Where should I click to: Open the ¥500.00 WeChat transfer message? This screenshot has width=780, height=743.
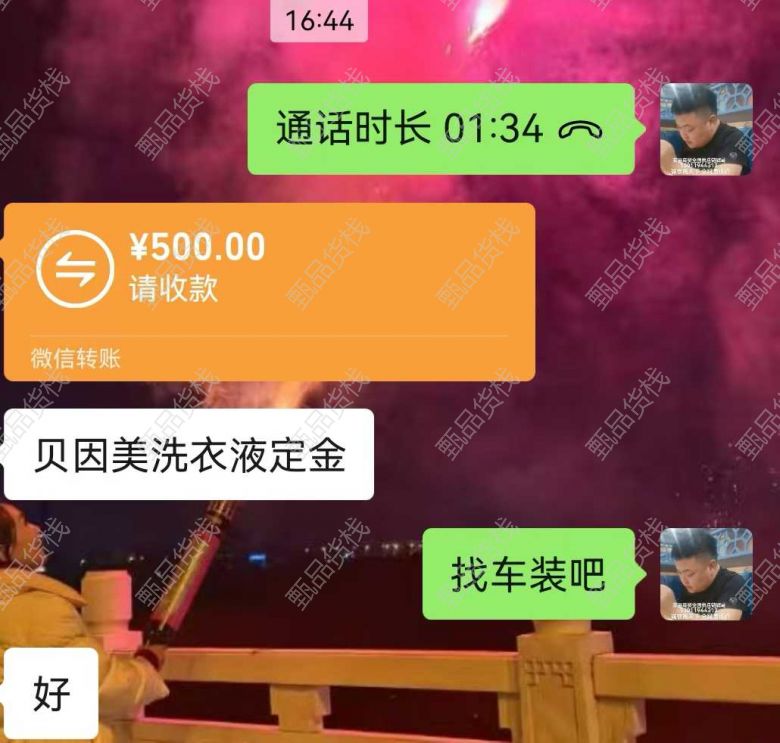coord(268,290)
